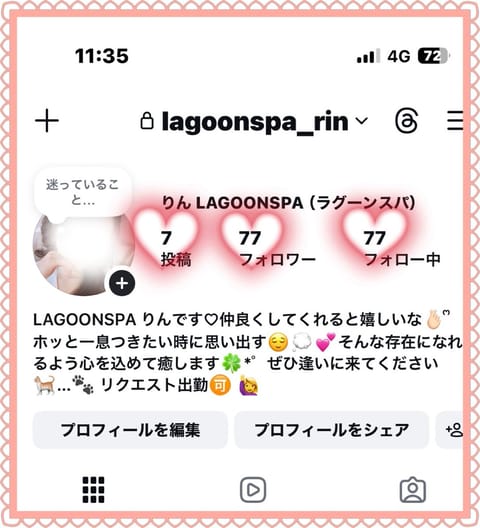Open the hamburger menu
This screenshot has width=480, height=528.
(455, 121)
